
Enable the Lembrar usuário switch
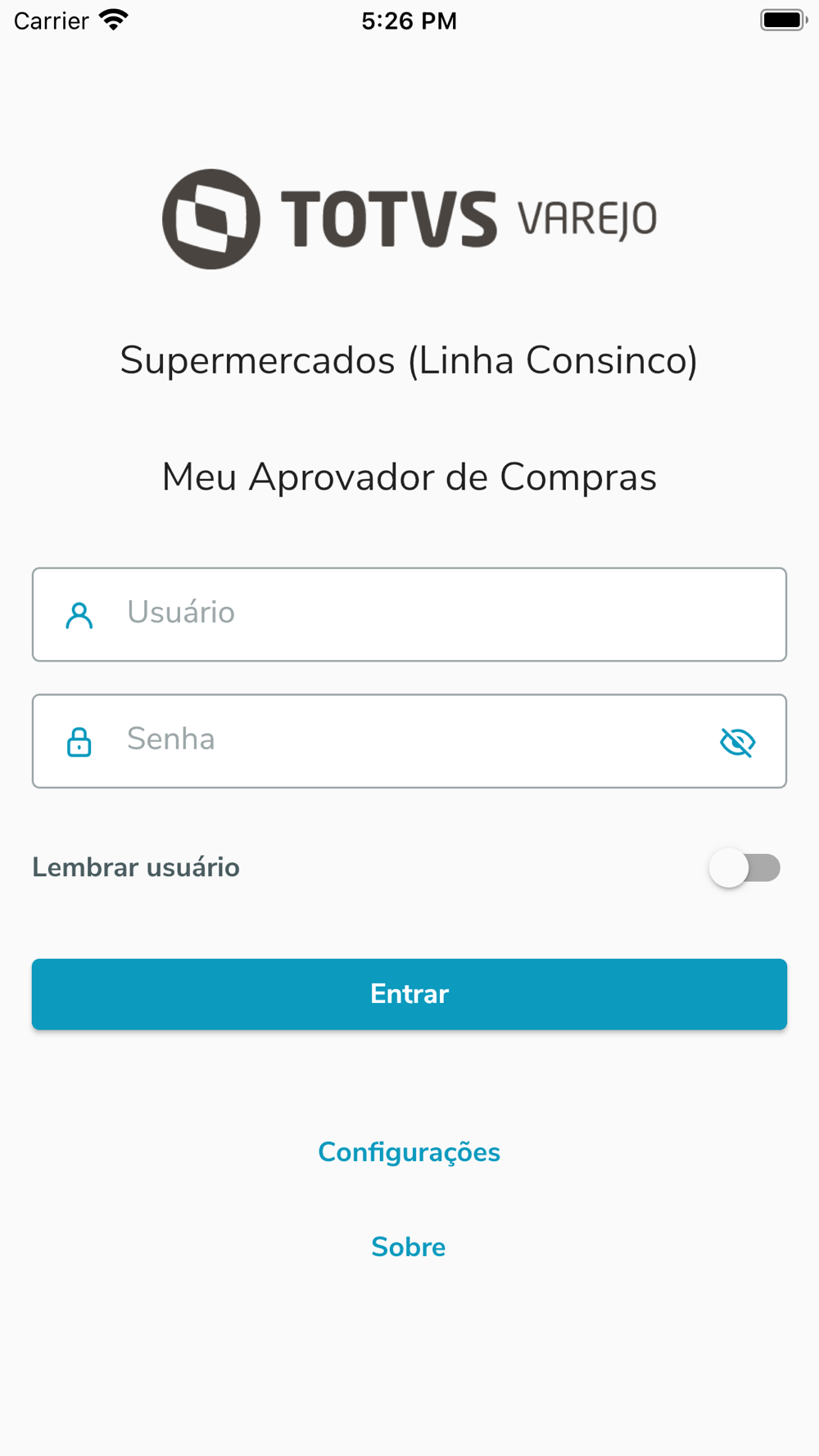[x=744, y=868]
